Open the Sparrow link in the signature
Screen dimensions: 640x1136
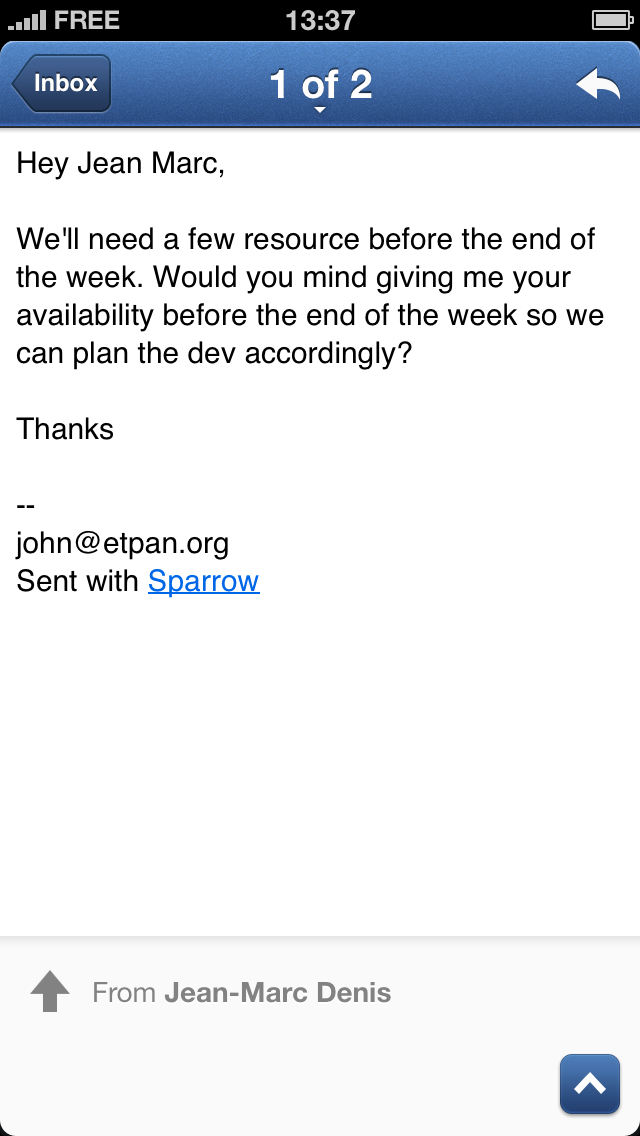(204, 581)
